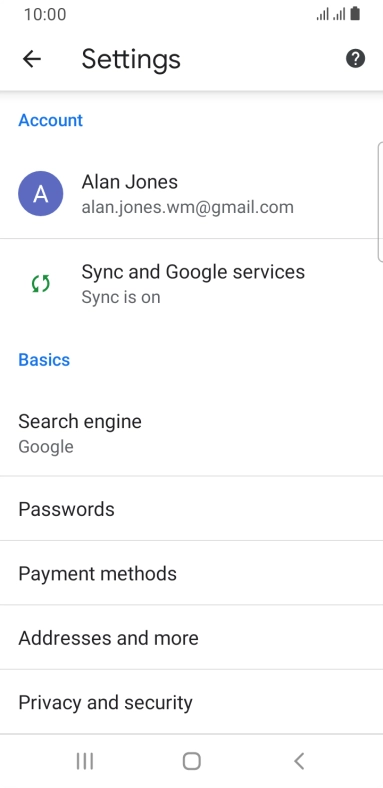Go back using the arrow beside Settings

click(x=32, y=59)
